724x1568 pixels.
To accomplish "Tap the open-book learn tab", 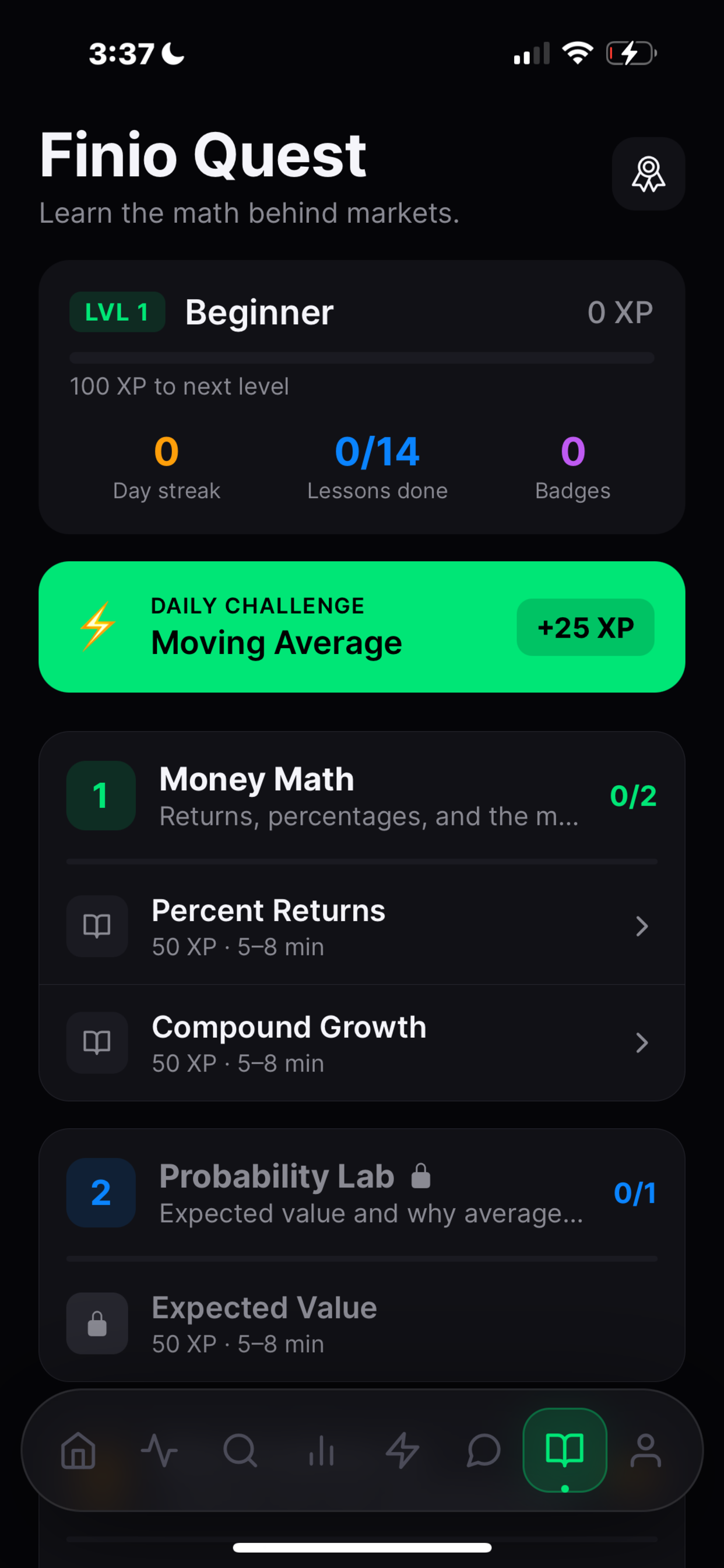I will click(565, 1450).
